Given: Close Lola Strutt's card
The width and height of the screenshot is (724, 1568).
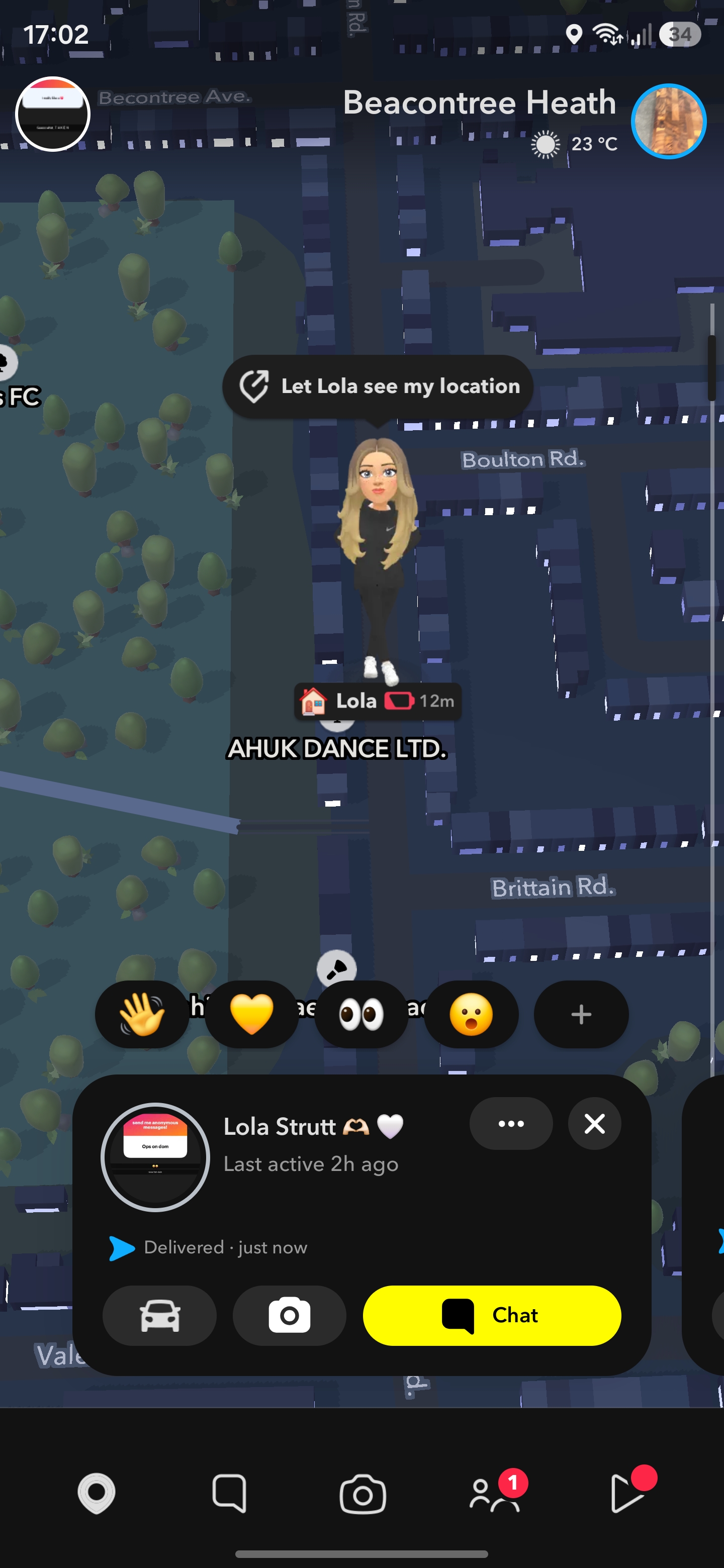Looking at the screenshot, I should tap(594, 1124).
